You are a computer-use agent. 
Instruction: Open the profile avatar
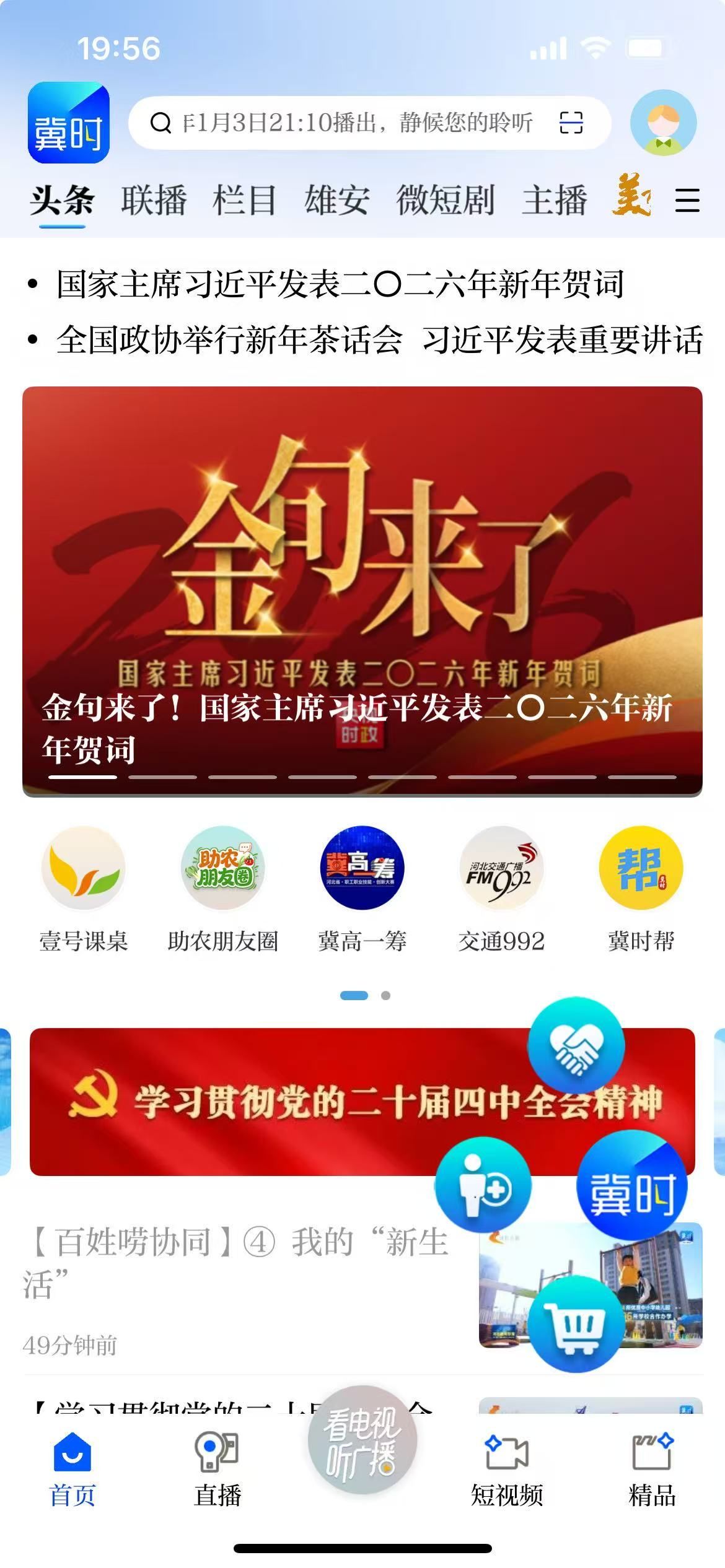[663, 123]
